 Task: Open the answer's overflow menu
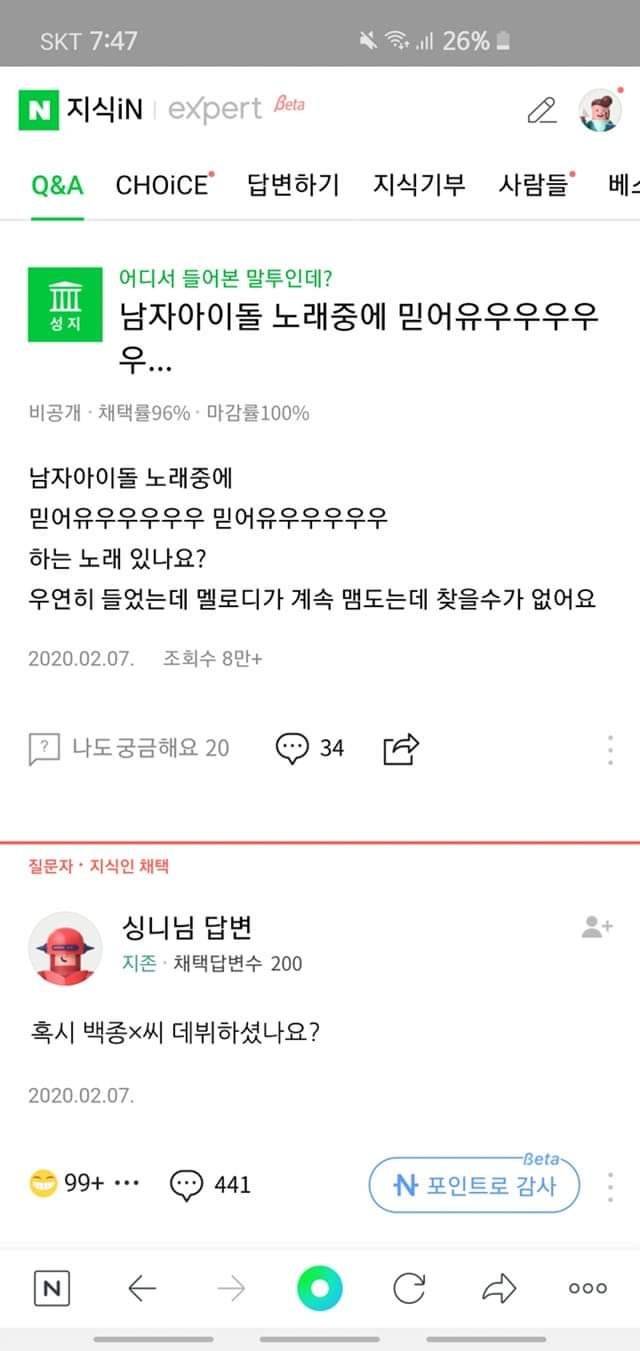click(x=610, y=1186)
